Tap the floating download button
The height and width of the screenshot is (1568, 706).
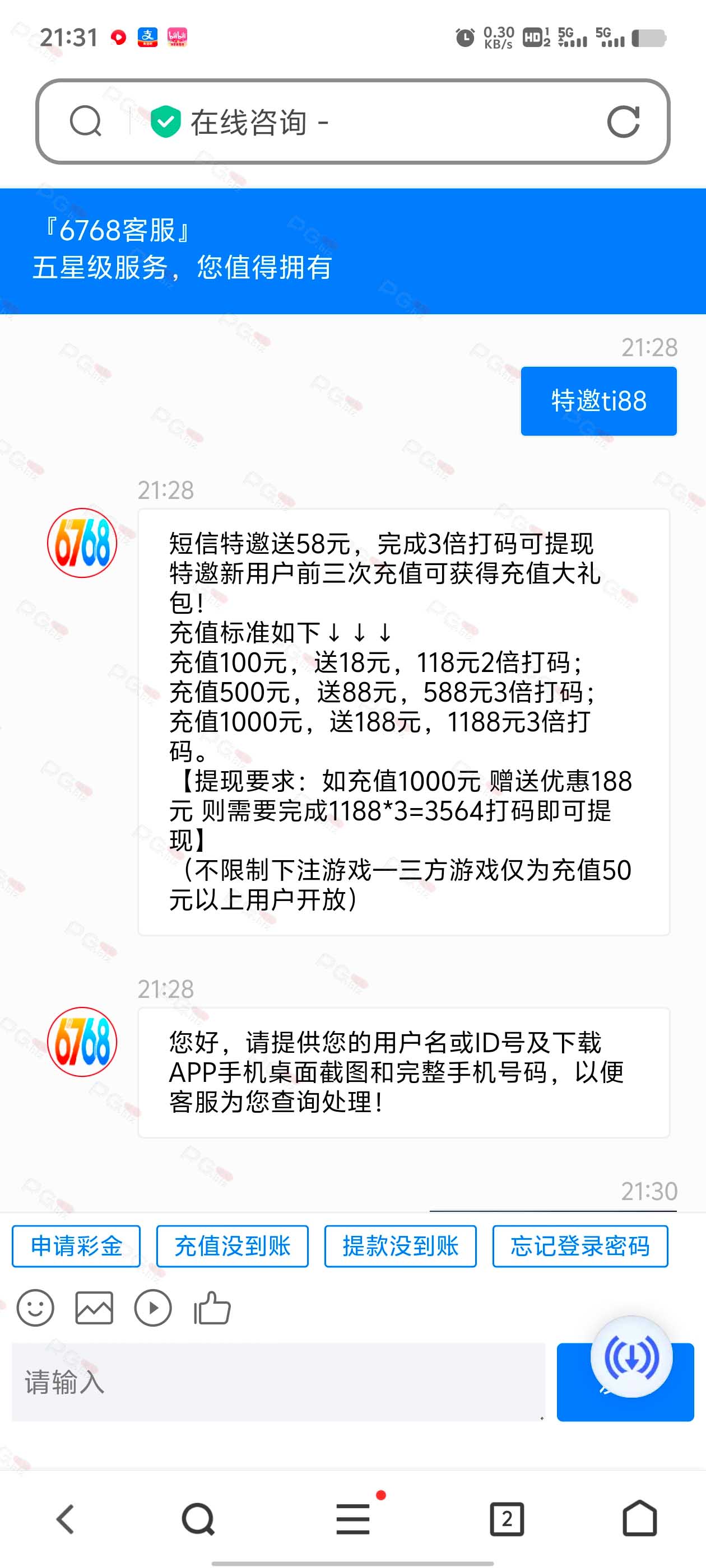click(x=631, y=1357)
